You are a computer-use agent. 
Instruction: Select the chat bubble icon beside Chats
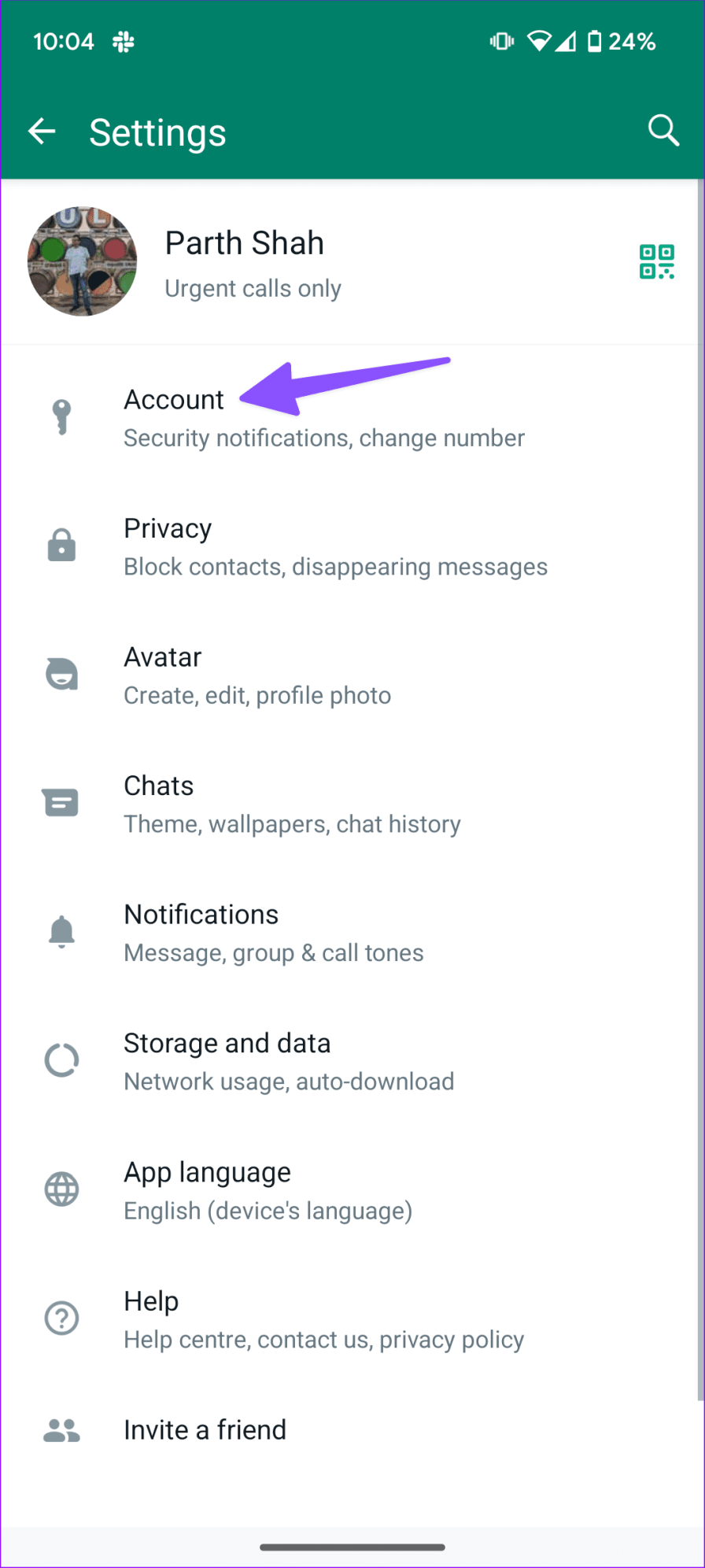point(61,802)
